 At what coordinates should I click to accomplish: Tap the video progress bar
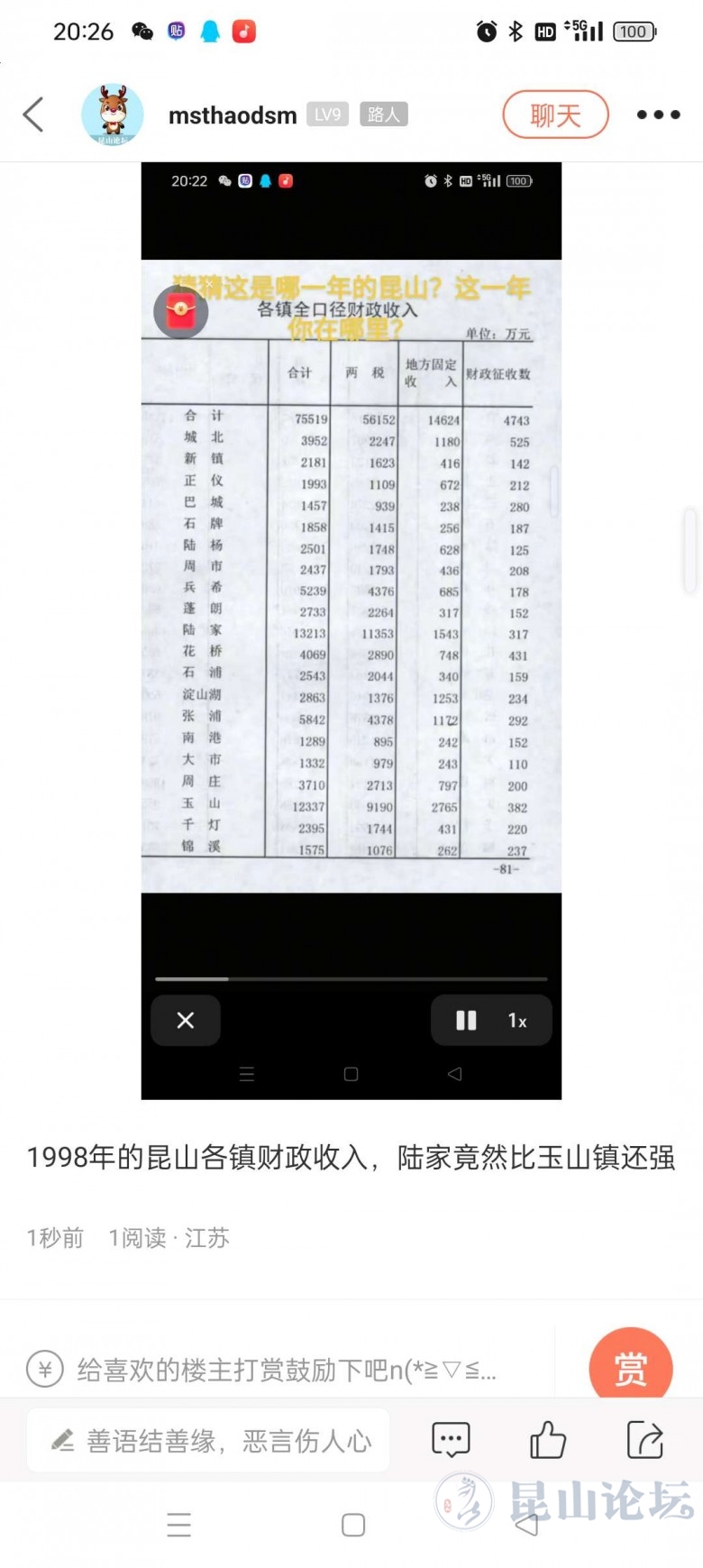[x=351, y=978]
